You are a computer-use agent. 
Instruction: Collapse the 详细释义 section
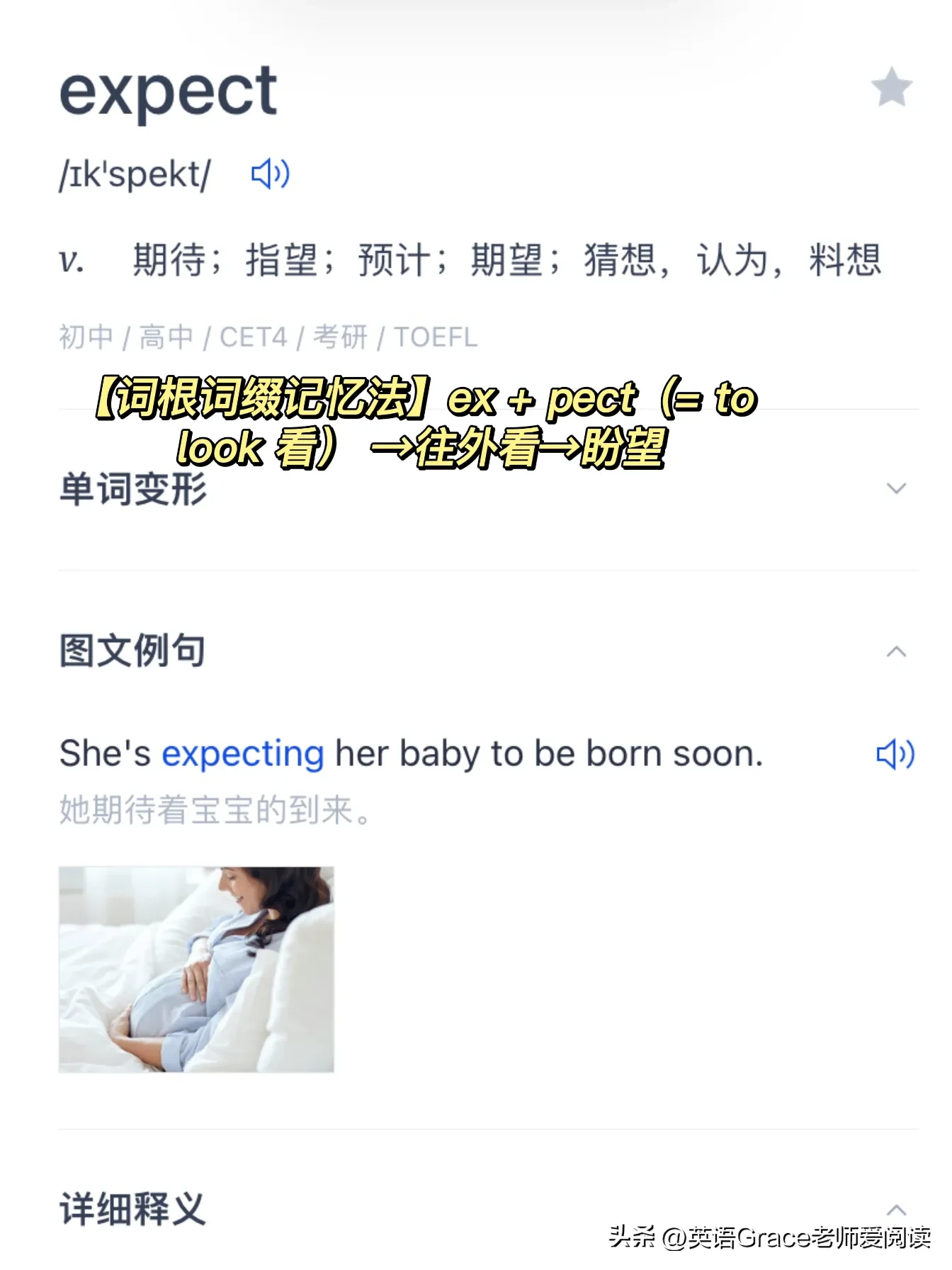click(896, 1210)
